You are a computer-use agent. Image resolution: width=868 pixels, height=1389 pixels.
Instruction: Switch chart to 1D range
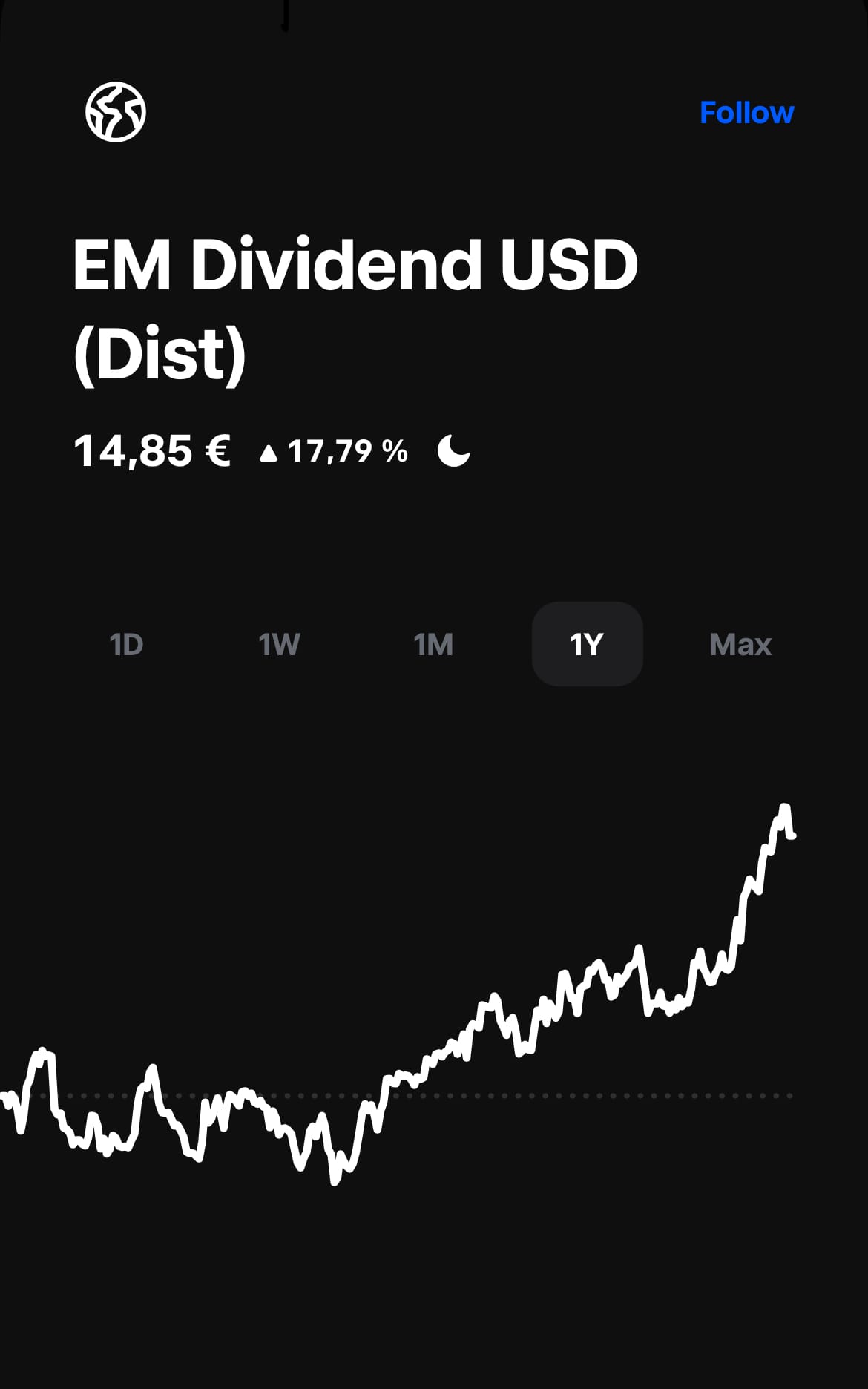tap(126, 644)
